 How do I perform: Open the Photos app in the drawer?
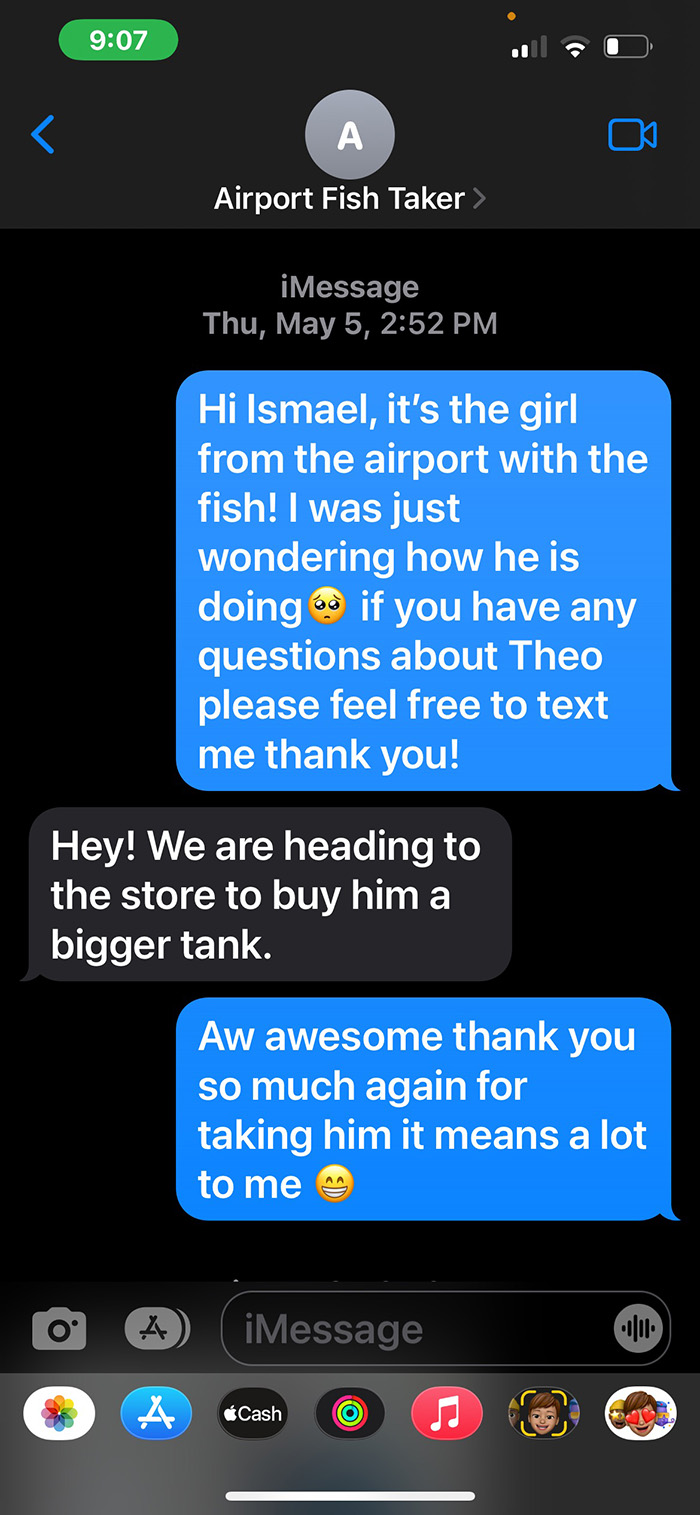(59, 1414)
